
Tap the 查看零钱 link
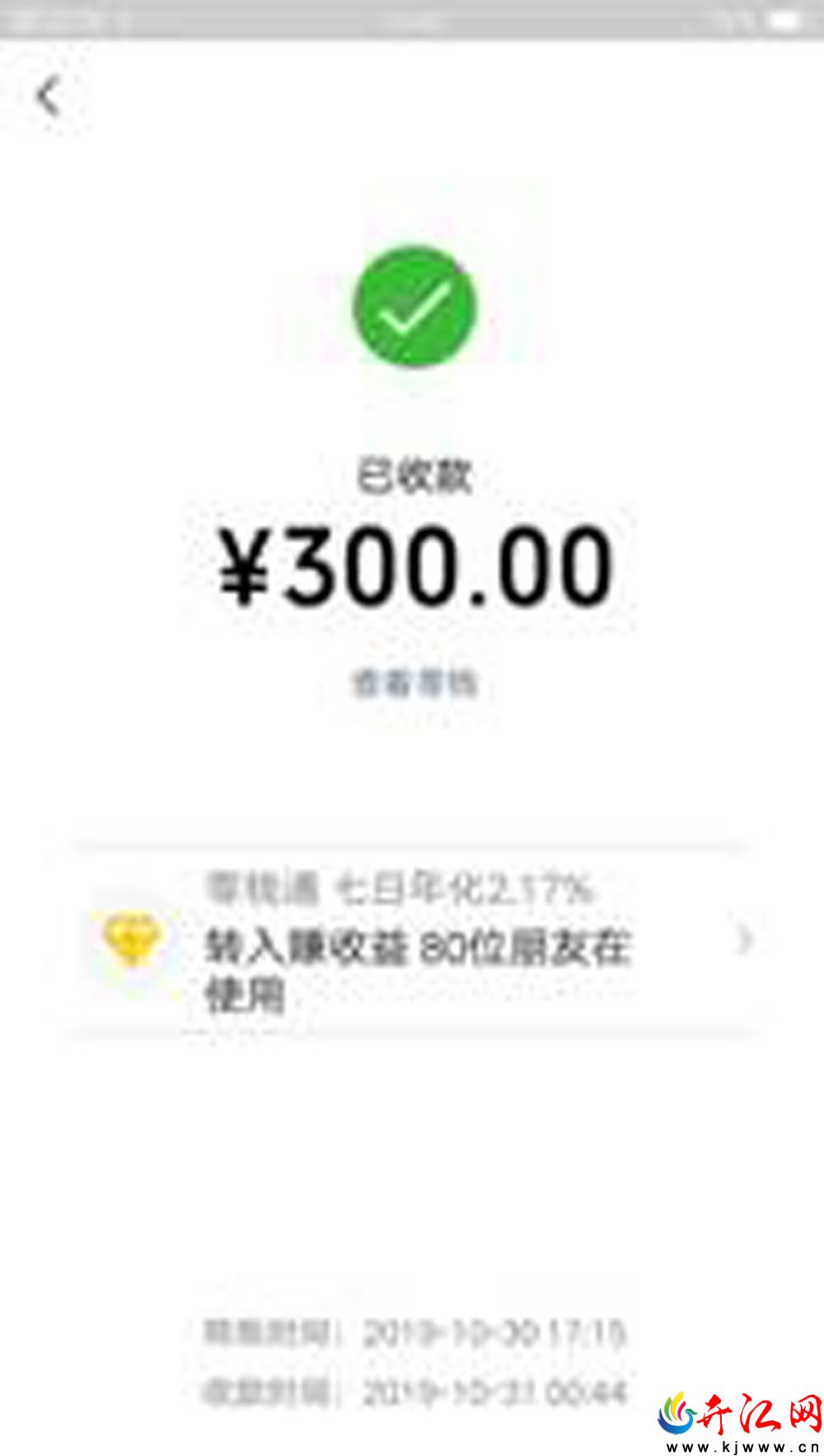414,683
